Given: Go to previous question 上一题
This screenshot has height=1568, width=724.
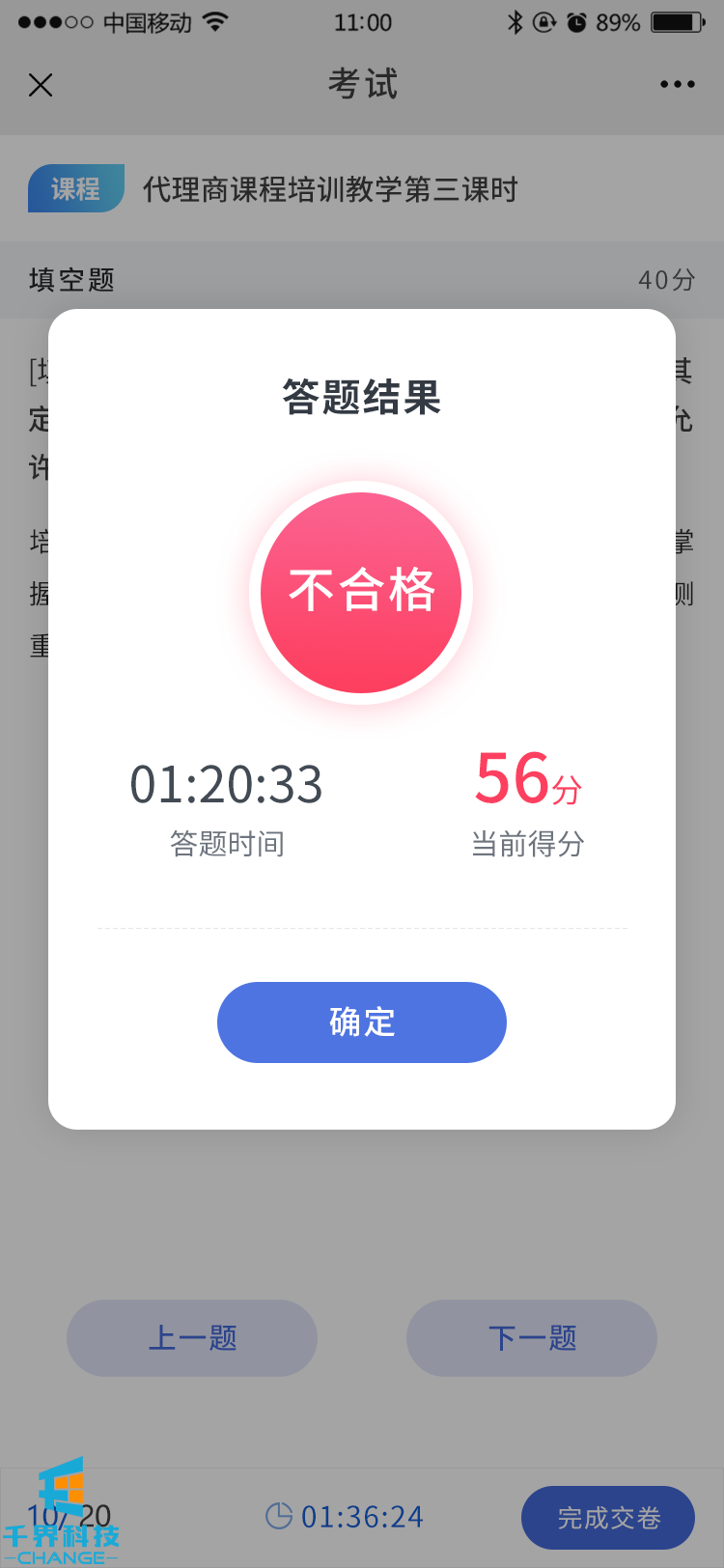Looking at the screenshot, I should tap(192, 1338).
